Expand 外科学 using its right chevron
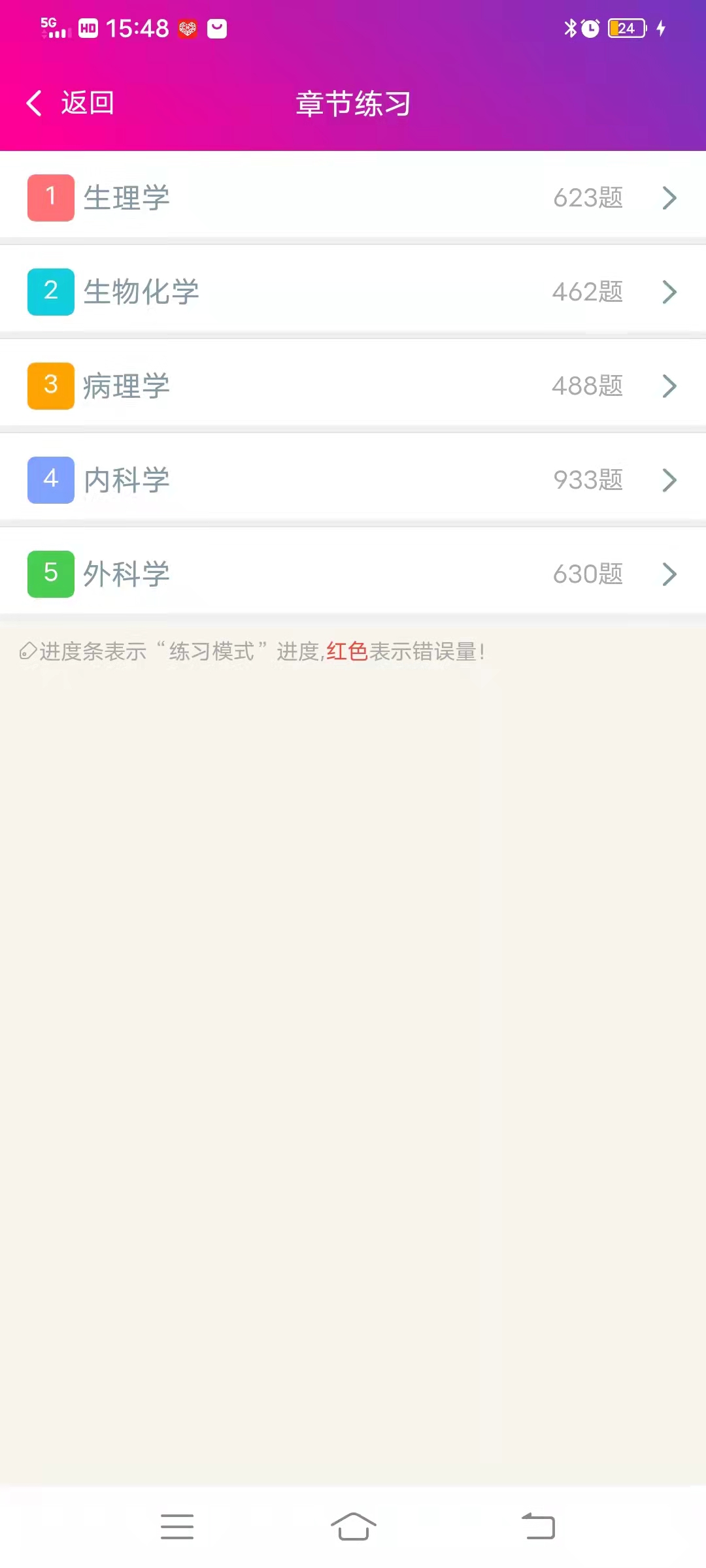Viewport: 706px width, 1568px height. click(x=669, y=574)
